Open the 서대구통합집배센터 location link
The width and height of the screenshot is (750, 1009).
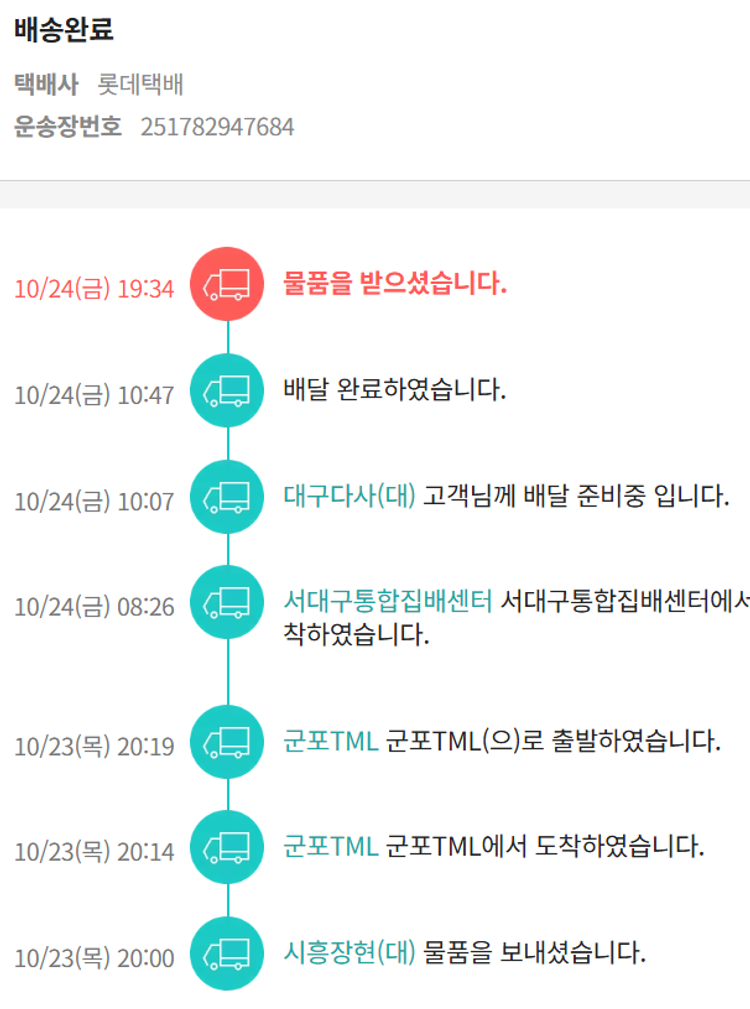(x=388, y=601)
